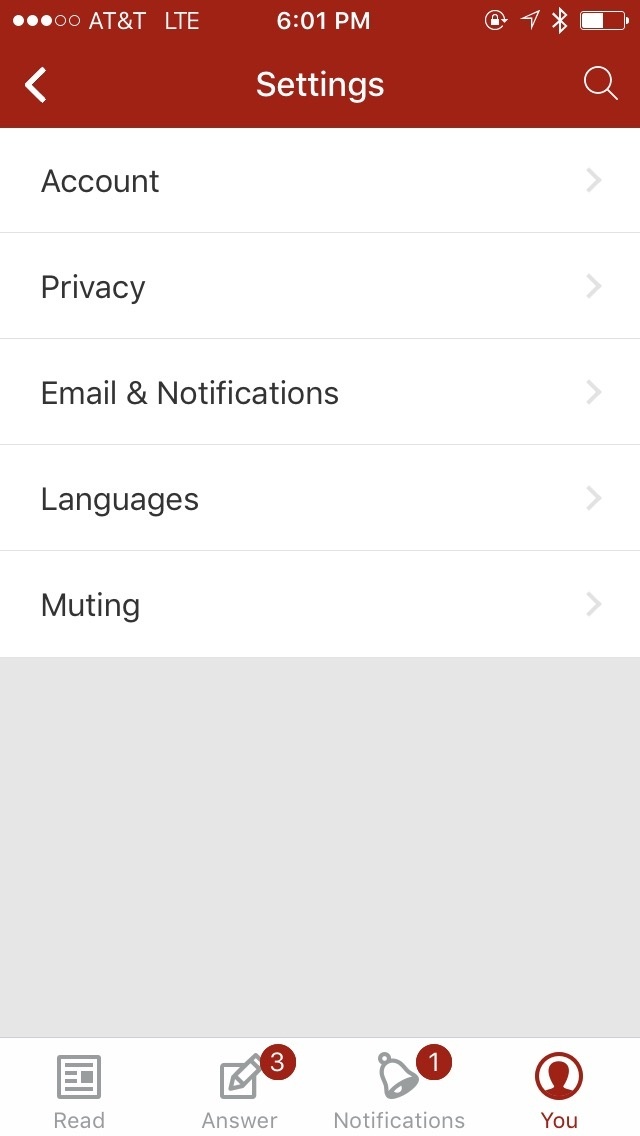Select the You tab
Screen dimensions: 640x1136
[x=559, y=1090]
